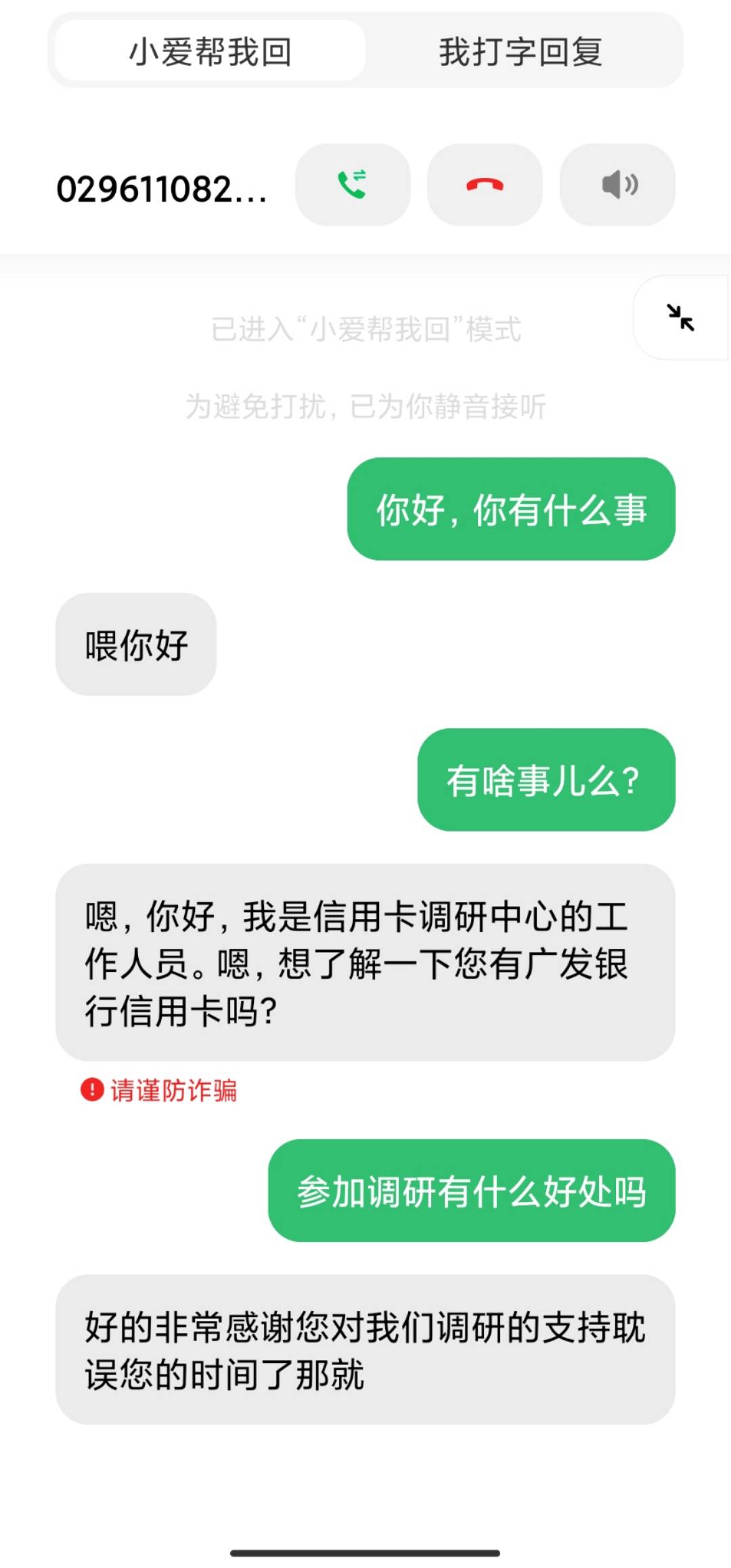This screenshot has height=1568, width=731.
Task: Collapse the conversation view using the corner arrow
Action: pyautogui.click(x=680, y=318)
